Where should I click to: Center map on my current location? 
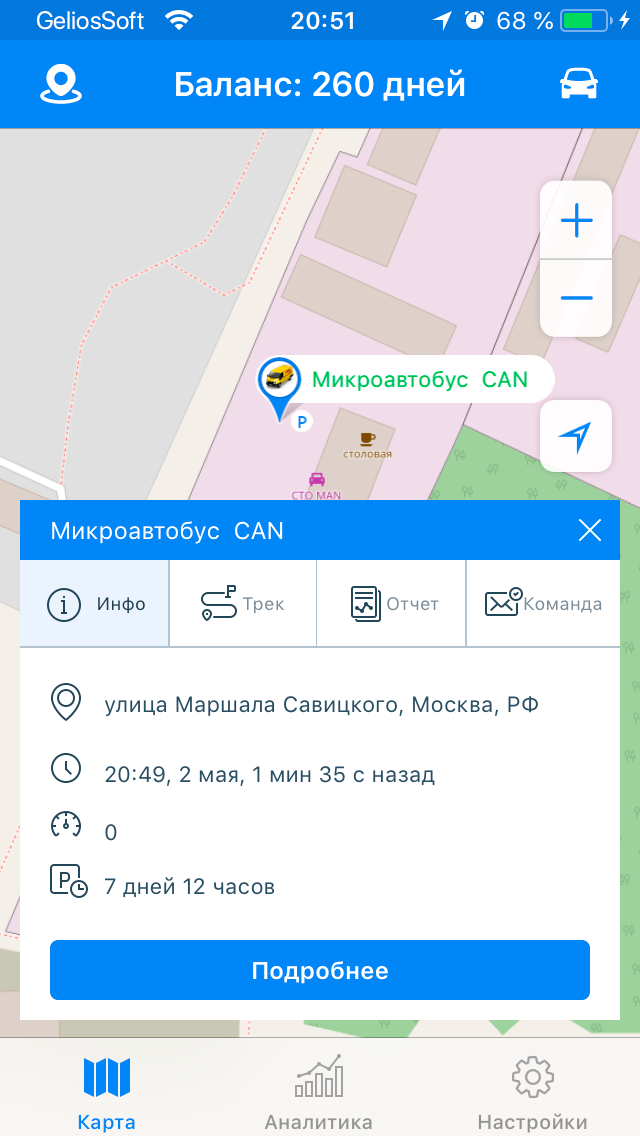pos(575,436)
